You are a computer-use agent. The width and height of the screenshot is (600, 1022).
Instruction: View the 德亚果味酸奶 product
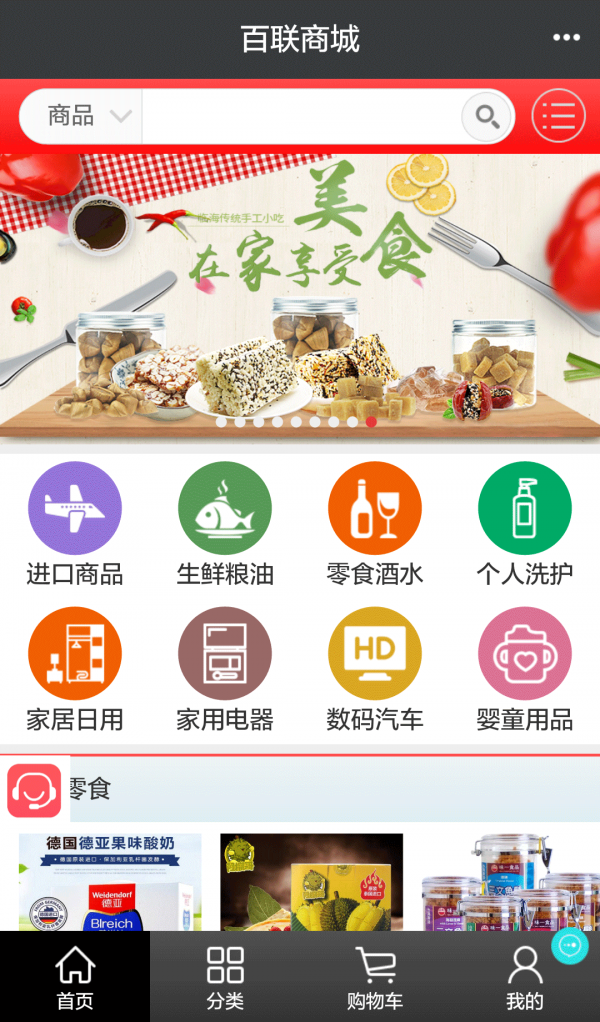(x=110, y=882)
